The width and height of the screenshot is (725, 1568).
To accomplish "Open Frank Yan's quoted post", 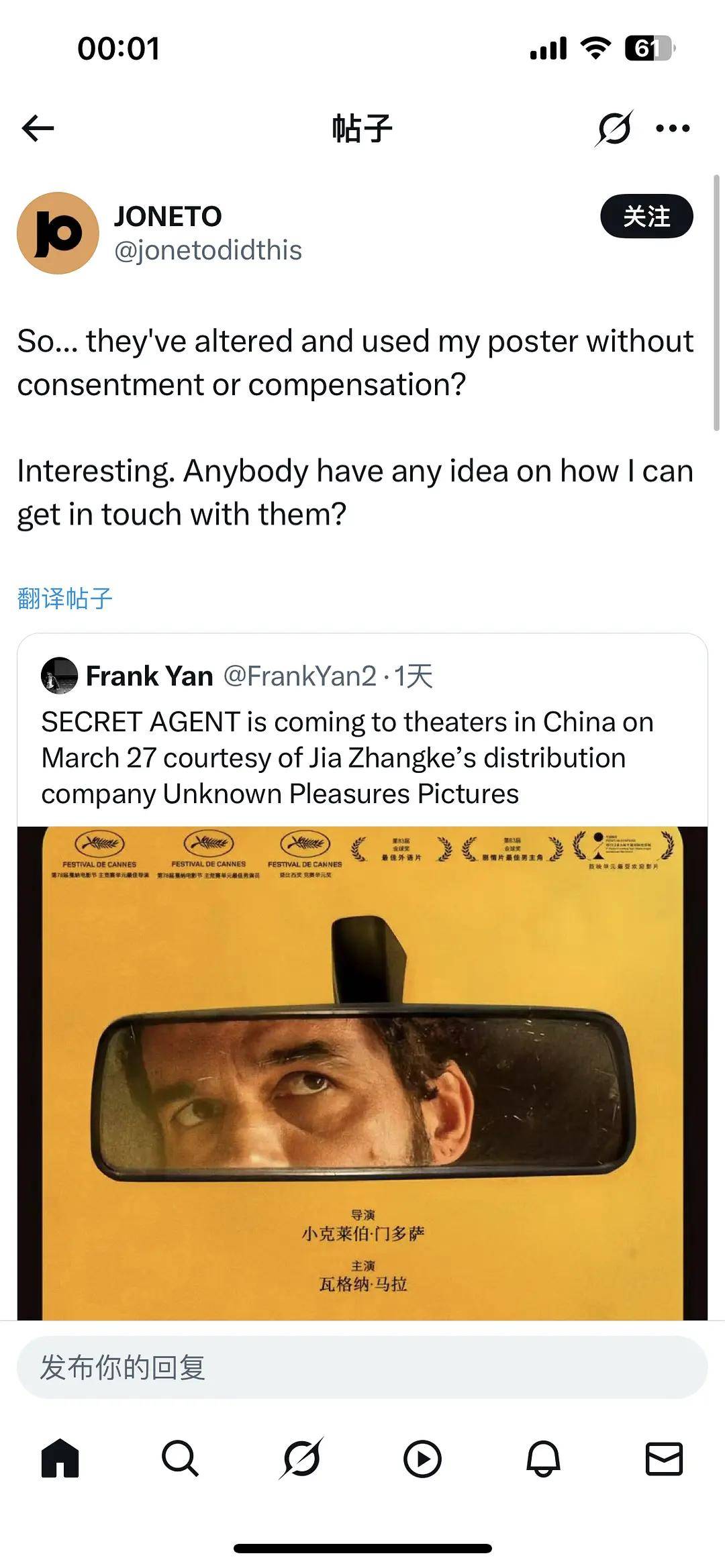I will coord(346,757).
